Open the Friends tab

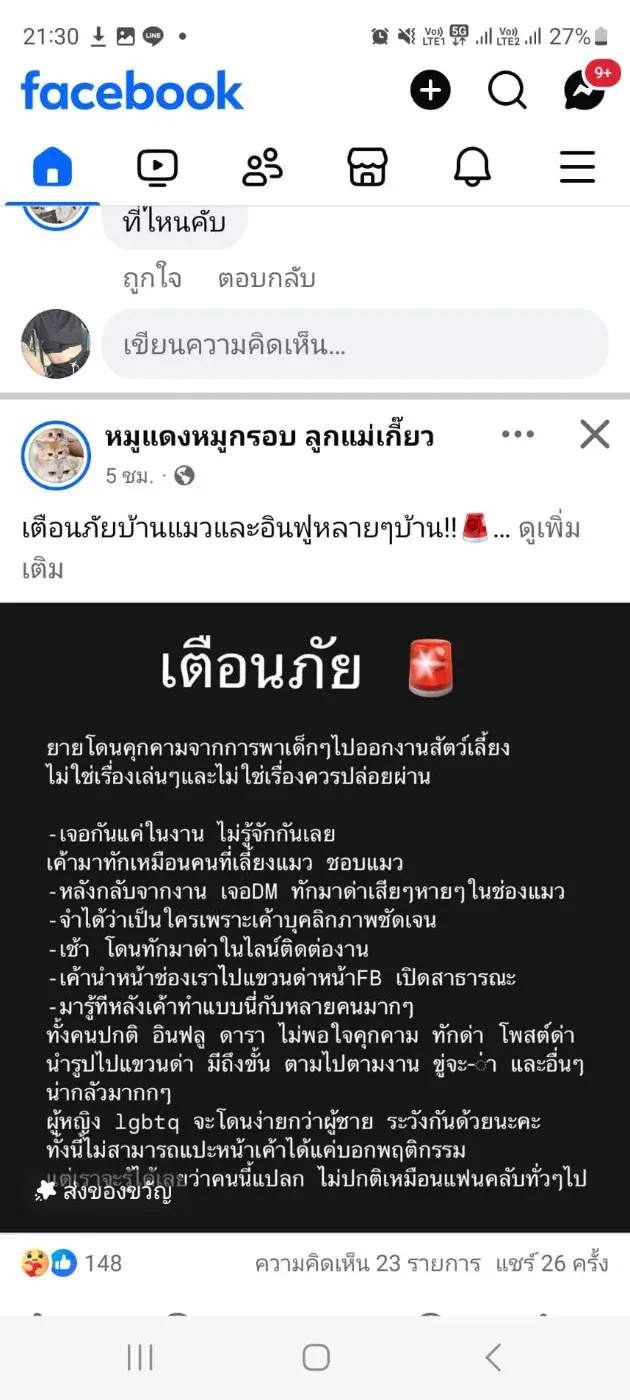pyautogui.click(x=262, y=167)
